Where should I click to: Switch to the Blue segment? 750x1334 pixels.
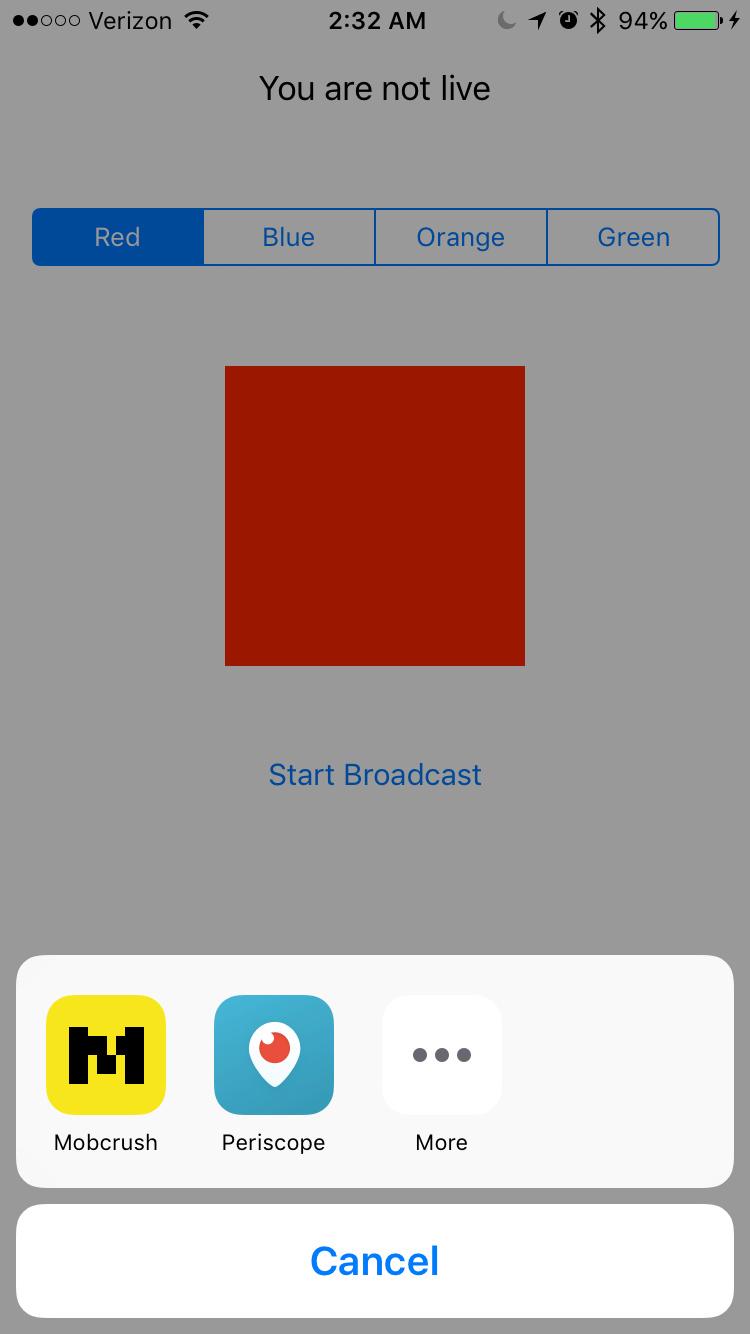(x=289, y=237)
